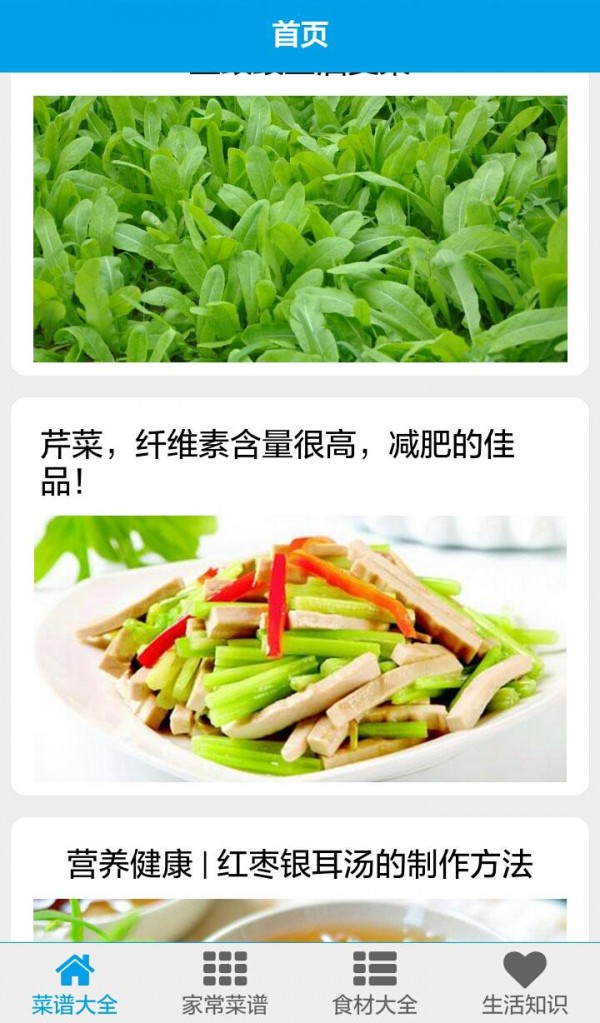
Task: Open the 菜谱大全 tab
Action: click(x=75, y=984)
